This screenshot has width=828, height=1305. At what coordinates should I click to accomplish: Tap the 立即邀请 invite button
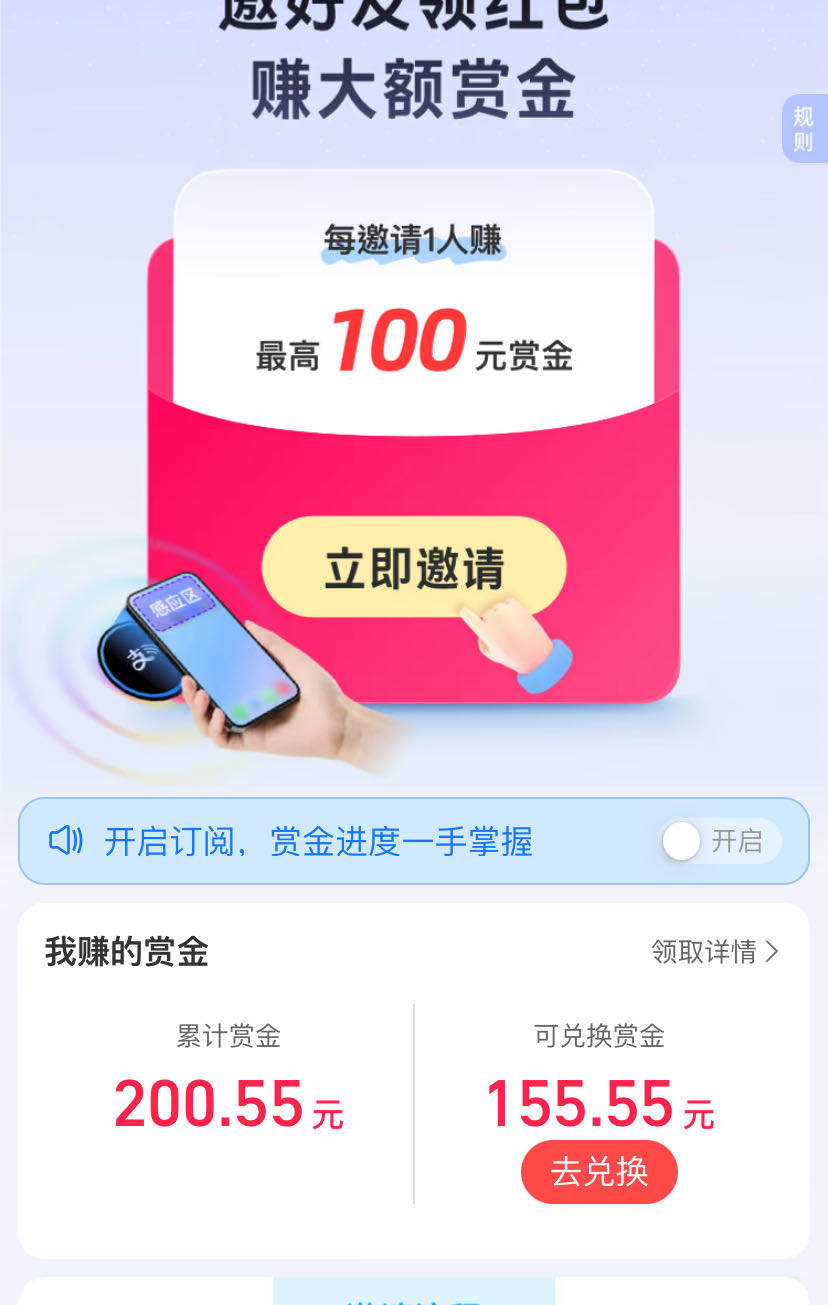coord(413,567)
